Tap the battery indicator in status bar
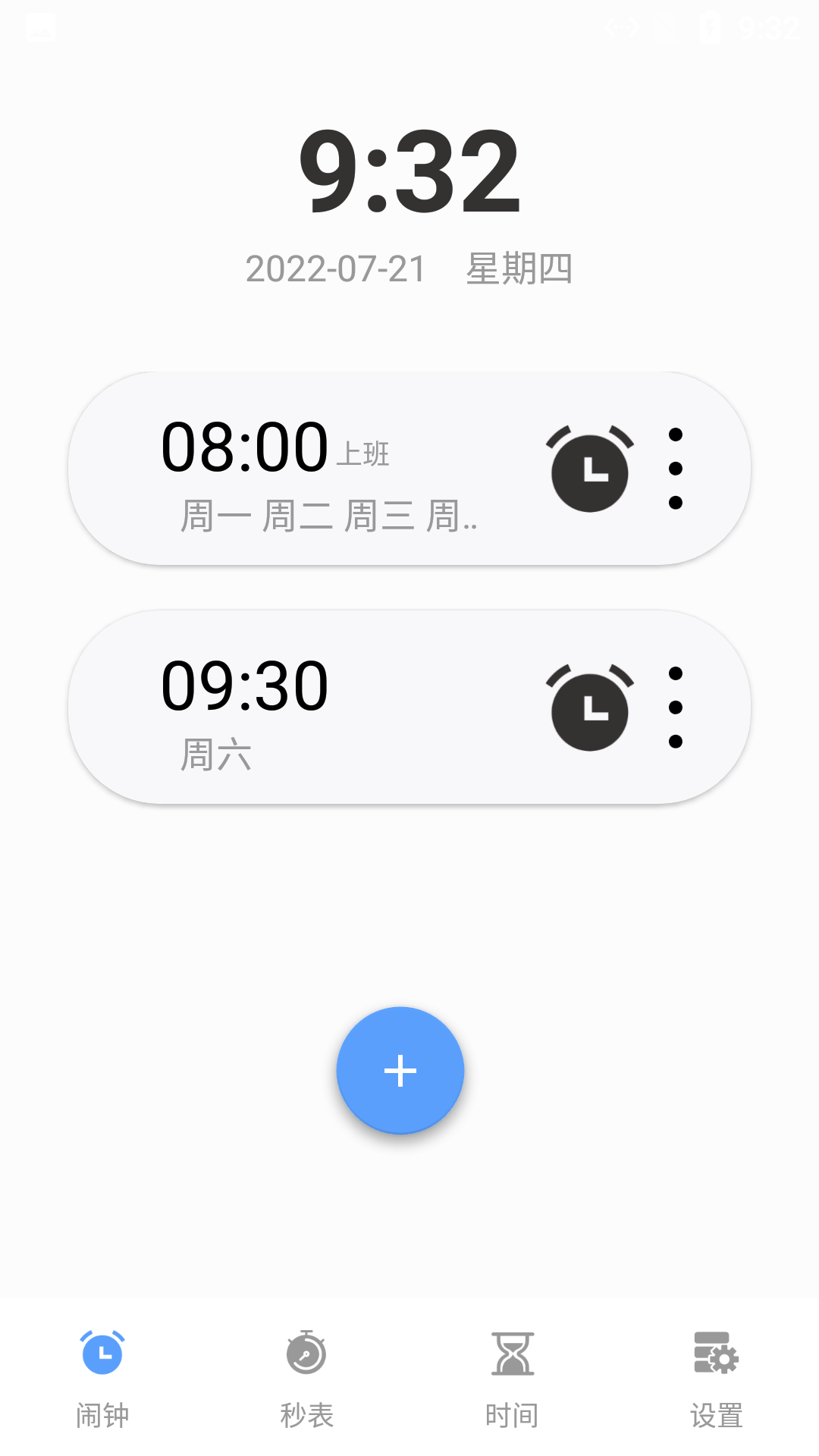819x1456 pixels. (711, 25)
